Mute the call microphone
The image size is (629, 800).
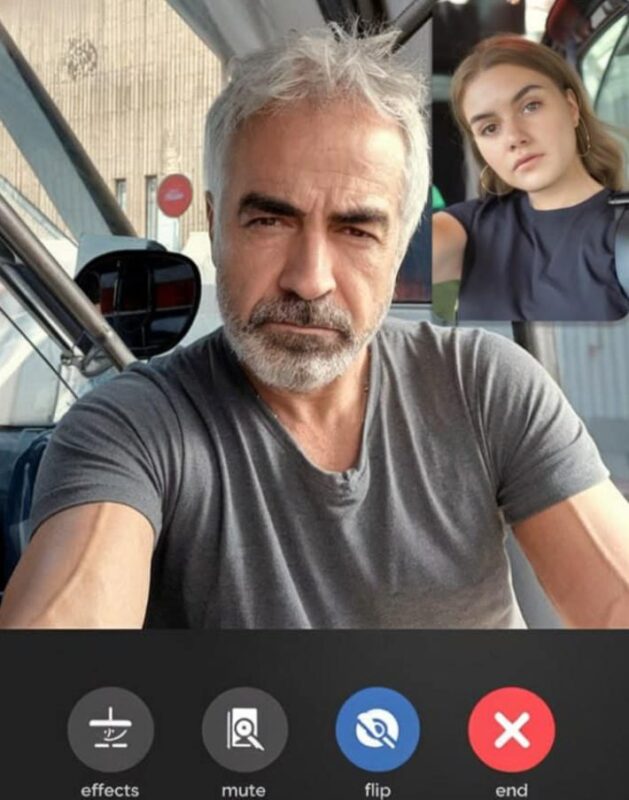point(244,730)
